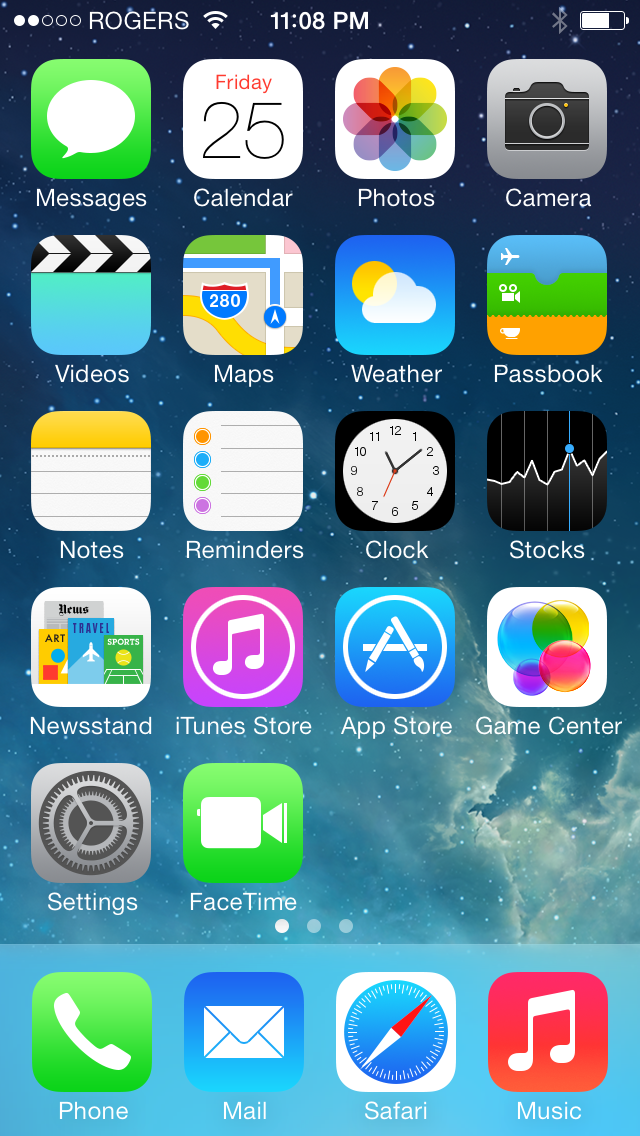Open the Videos app
Image resolution: width=640 pixels, height=1136 pixels.
tap(91, 295)
